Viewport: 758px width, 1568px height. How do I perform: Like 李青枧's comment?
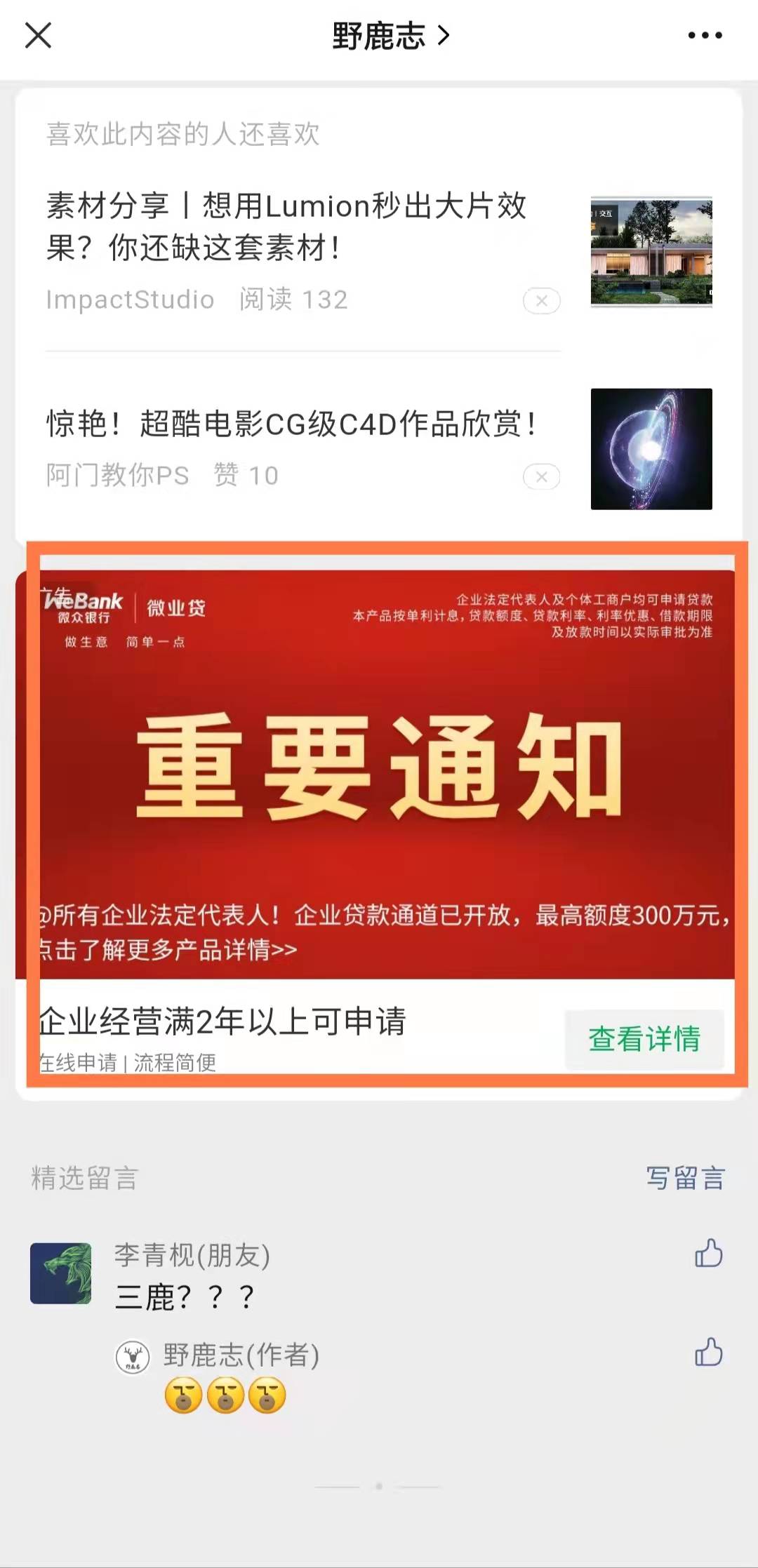tap(708, 1254)
